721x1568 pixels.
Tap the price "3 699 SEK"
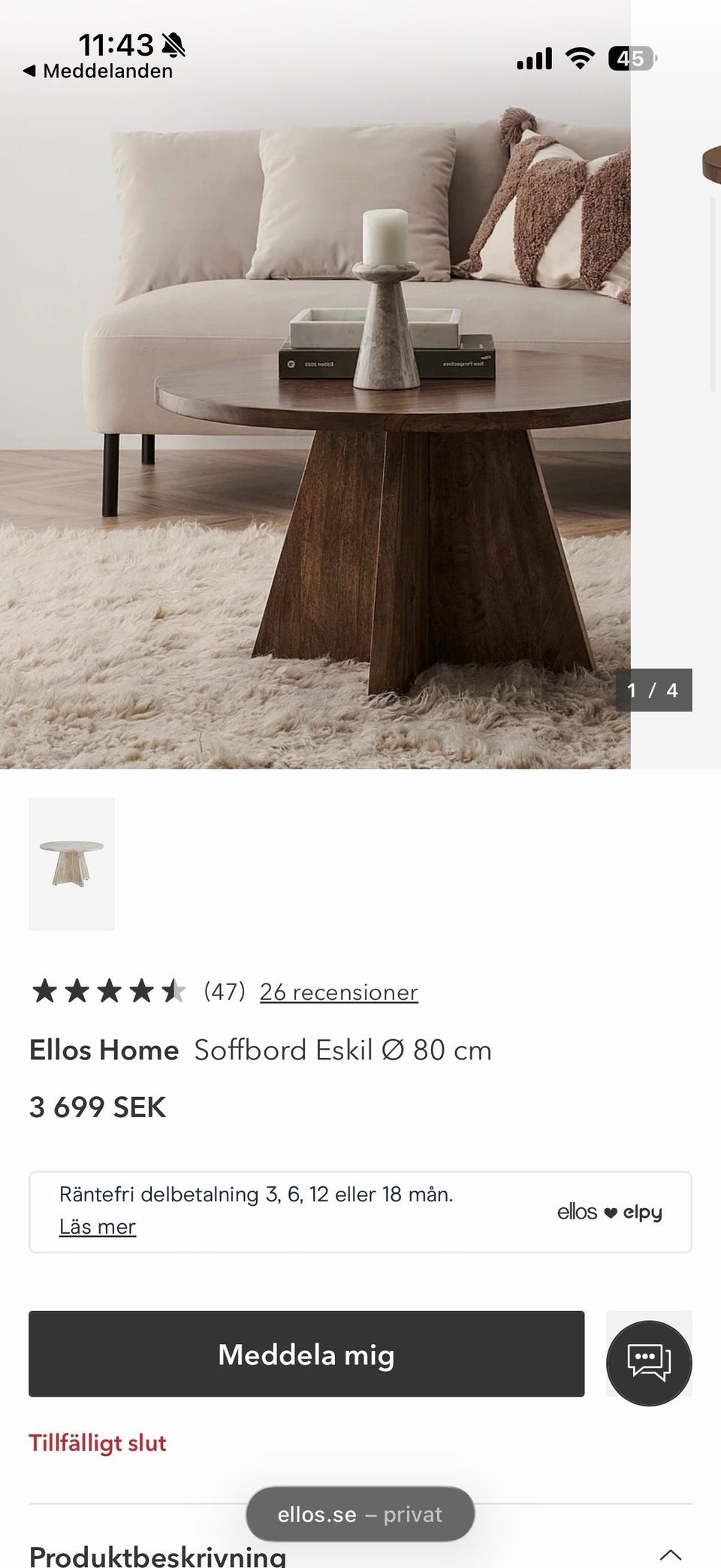point(98,1107)
